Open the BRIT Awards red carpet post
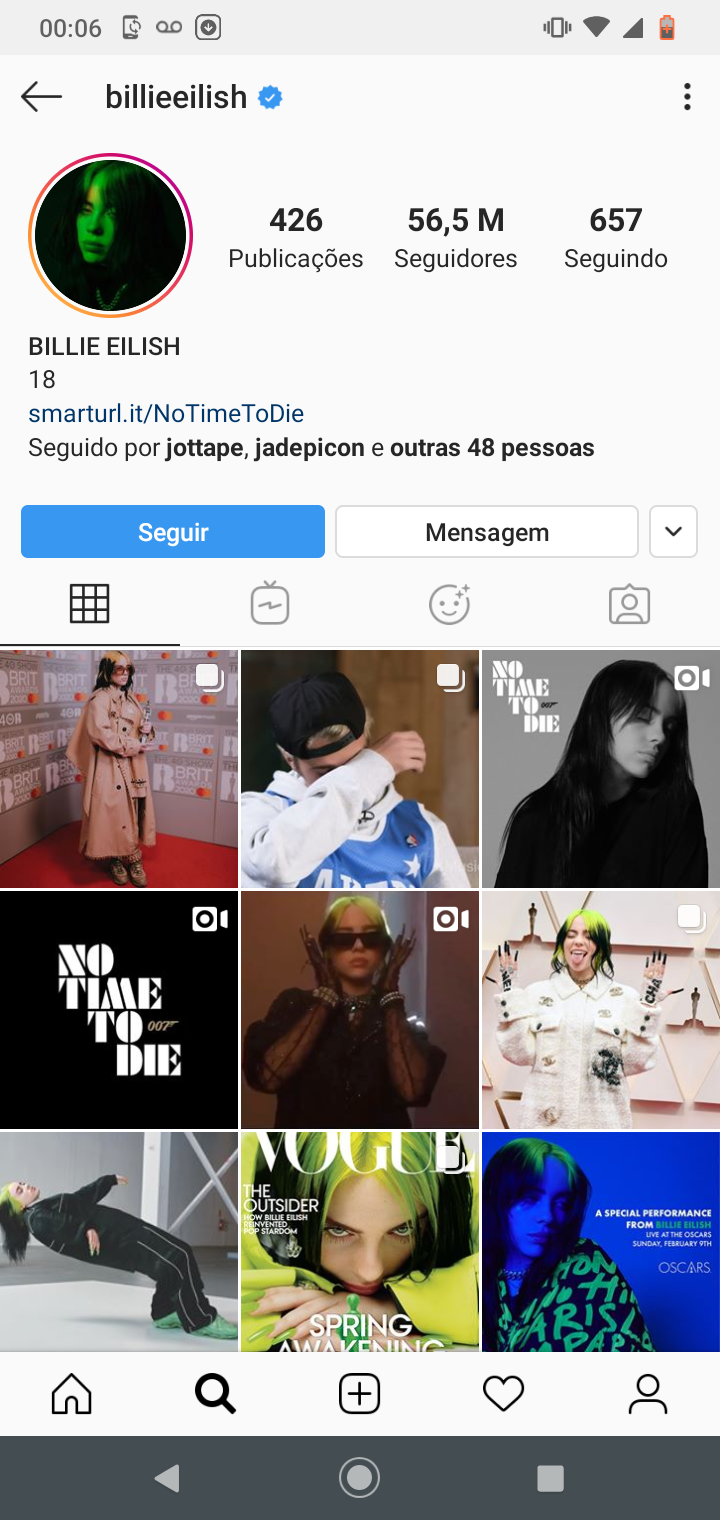 [119, 769]
